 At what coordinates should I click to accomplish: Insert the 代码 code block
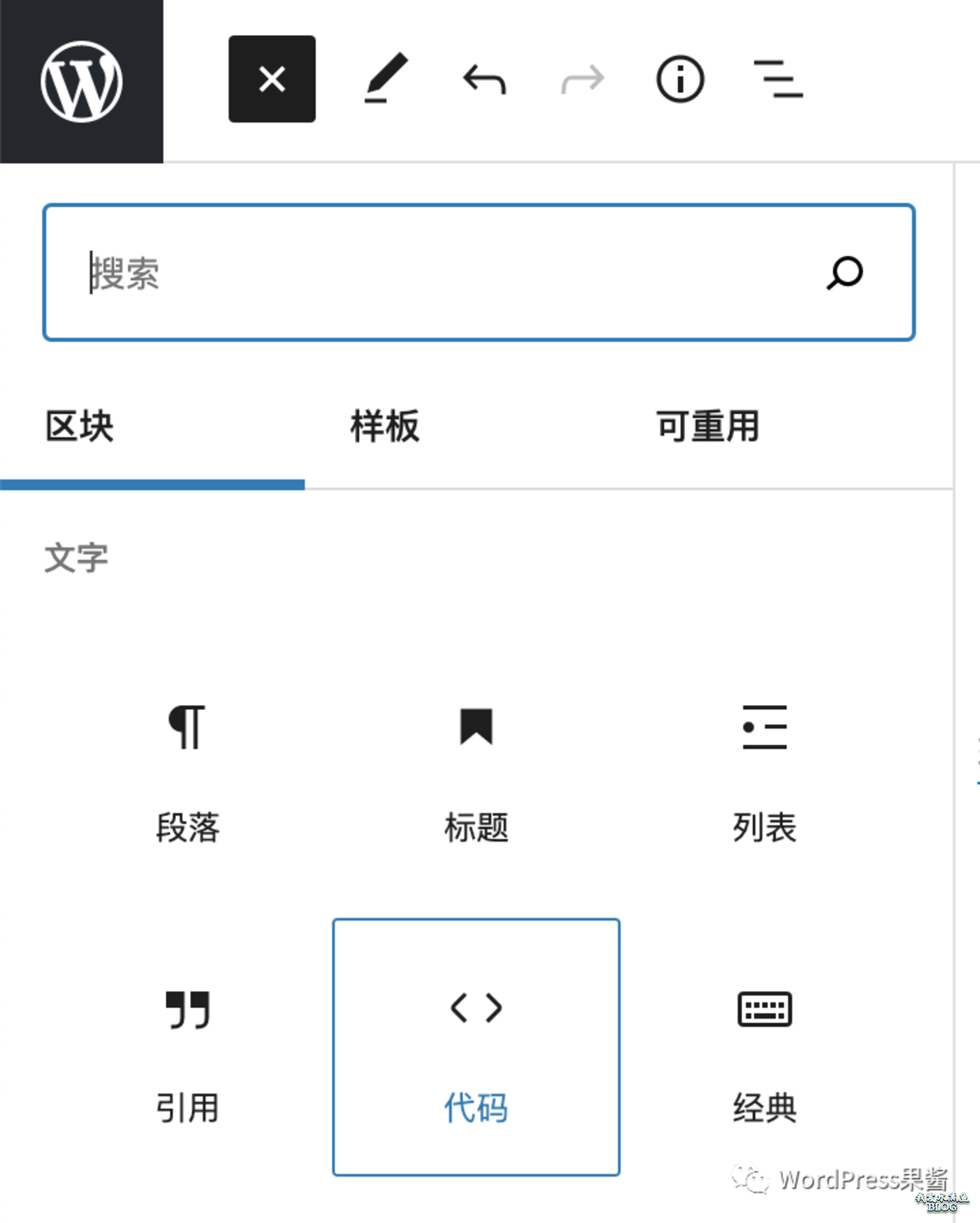pyautogui.click(x=476, y=1047)
